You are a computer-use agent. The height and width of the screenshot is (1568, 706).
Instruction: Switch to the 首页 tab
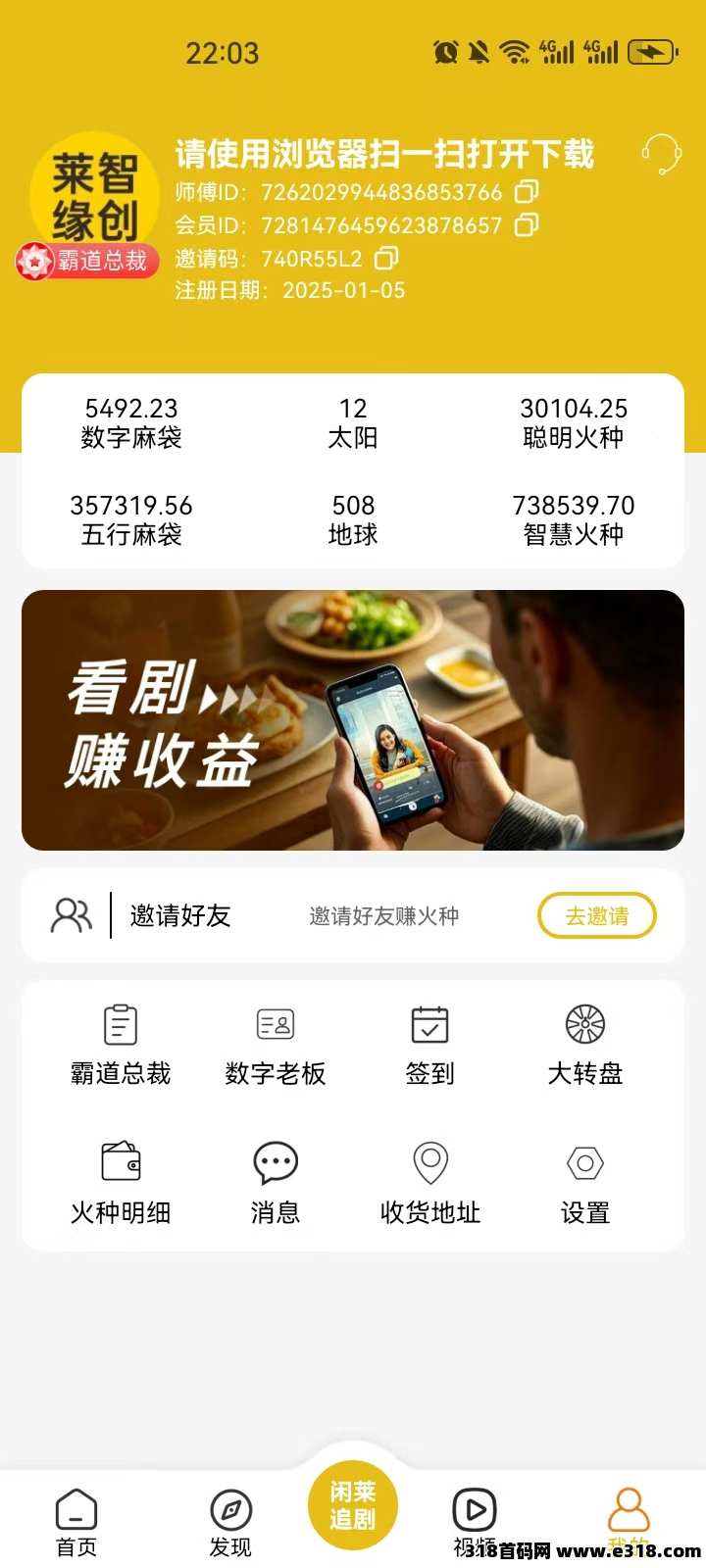(76, 1522)
